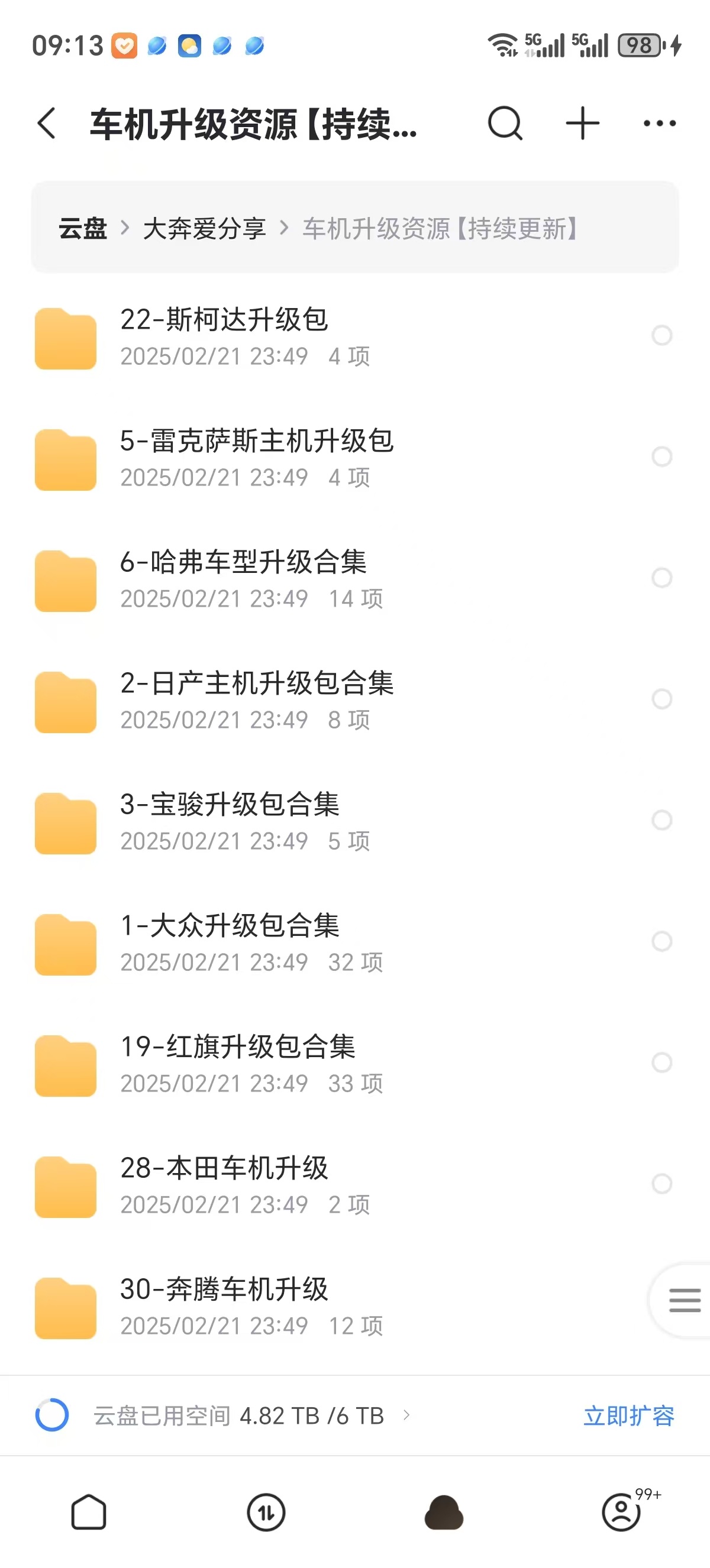This screenshot has width=710, height=1568.
Task: Tap 立即扩容 to expand storage
Action: click(628, 1416)
